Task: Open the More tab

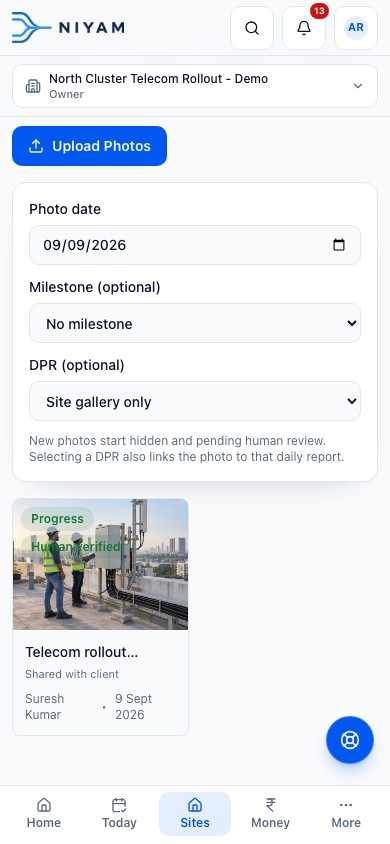Action: coord(346,813)
